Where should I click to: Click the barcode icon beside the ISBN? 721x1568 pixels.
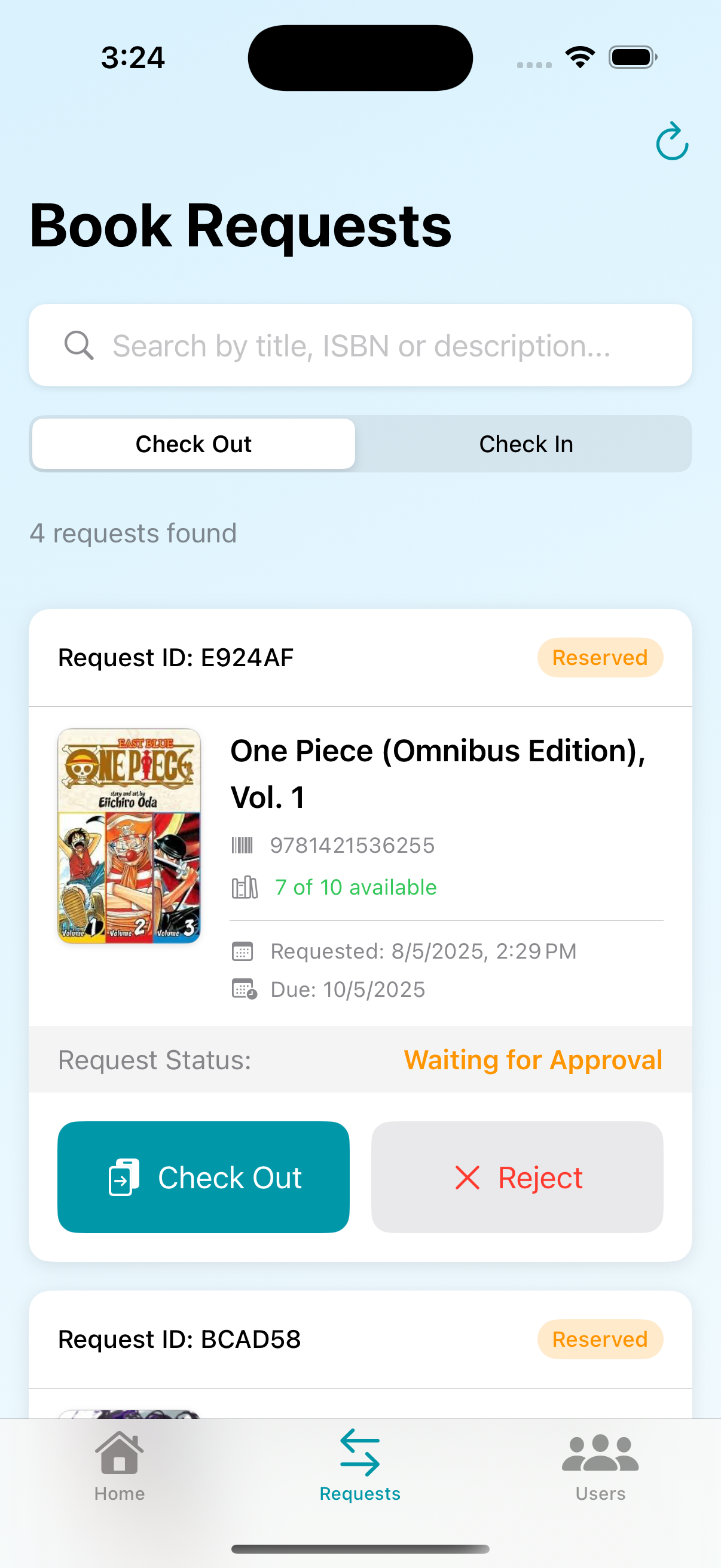click(243, 845)
